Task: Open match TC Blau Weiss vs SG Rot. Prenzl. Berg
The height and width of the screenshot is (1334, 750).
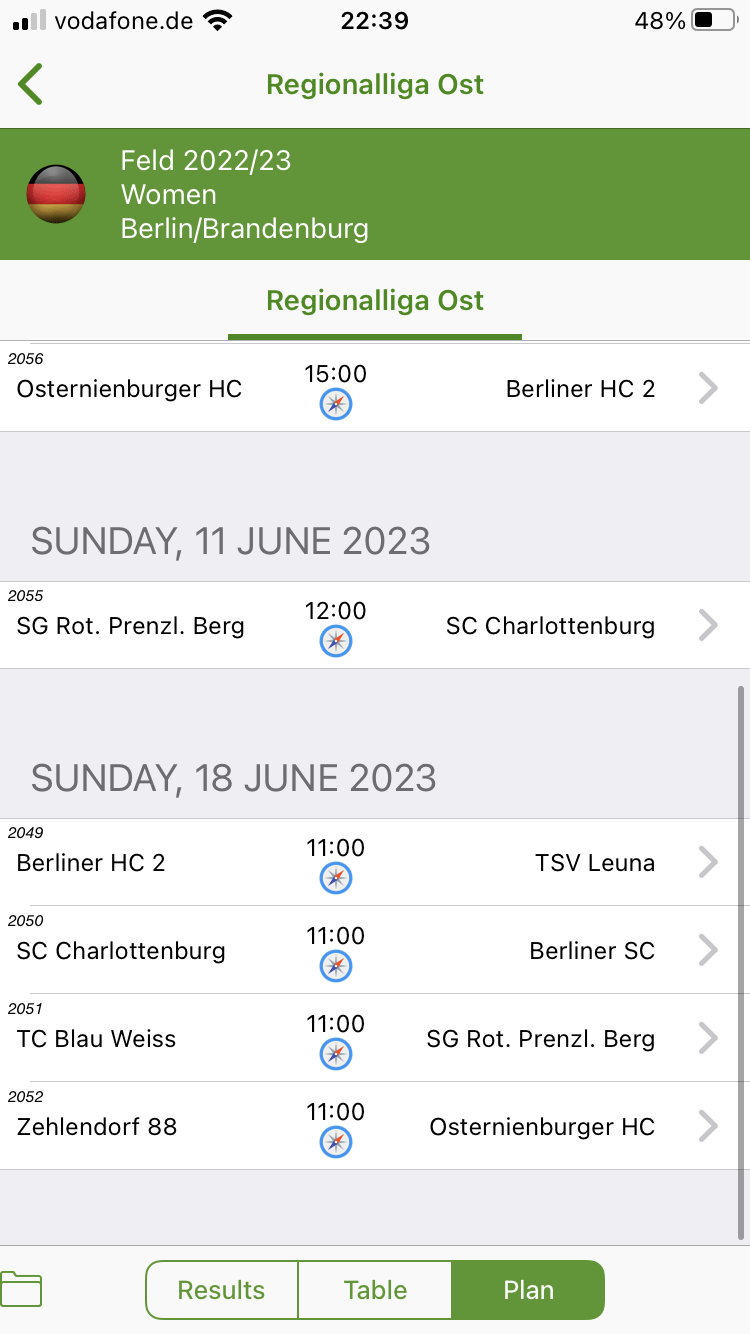Action: 375,1038
